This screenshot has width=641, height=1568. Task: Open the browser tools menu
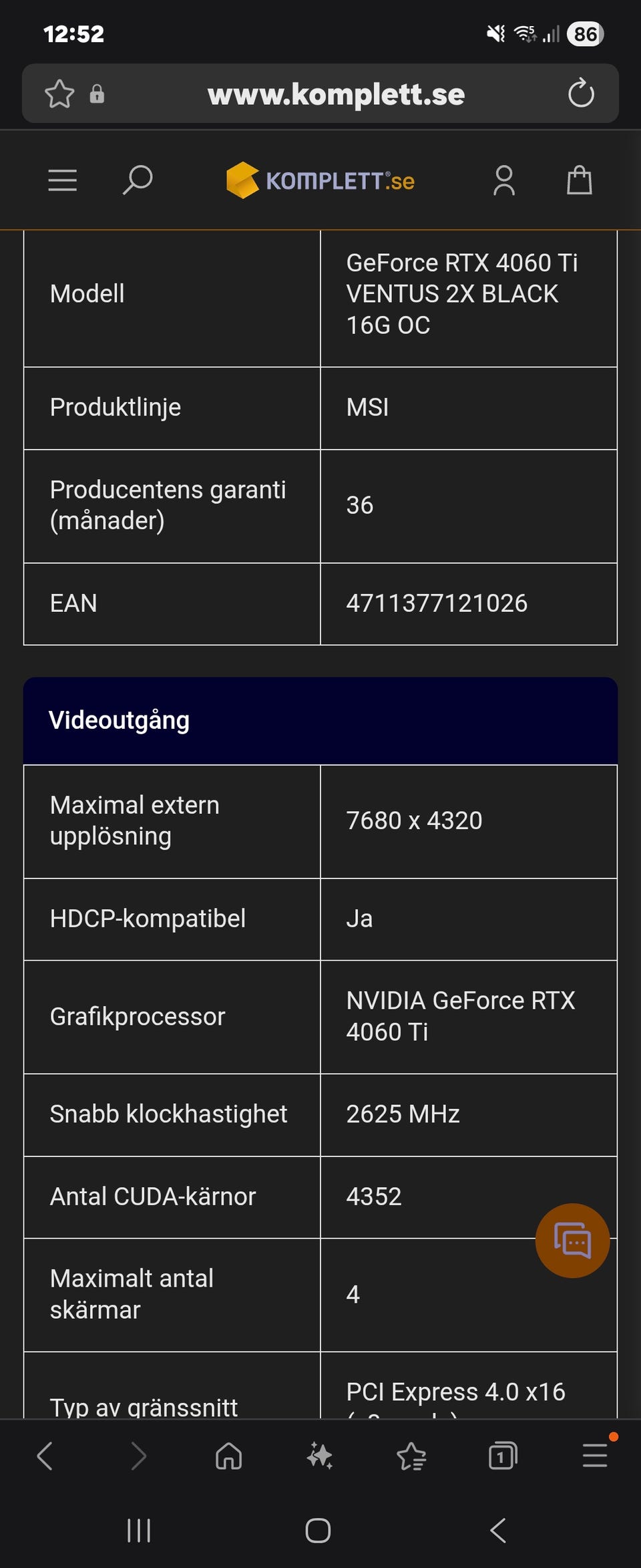coord(594,1456)
